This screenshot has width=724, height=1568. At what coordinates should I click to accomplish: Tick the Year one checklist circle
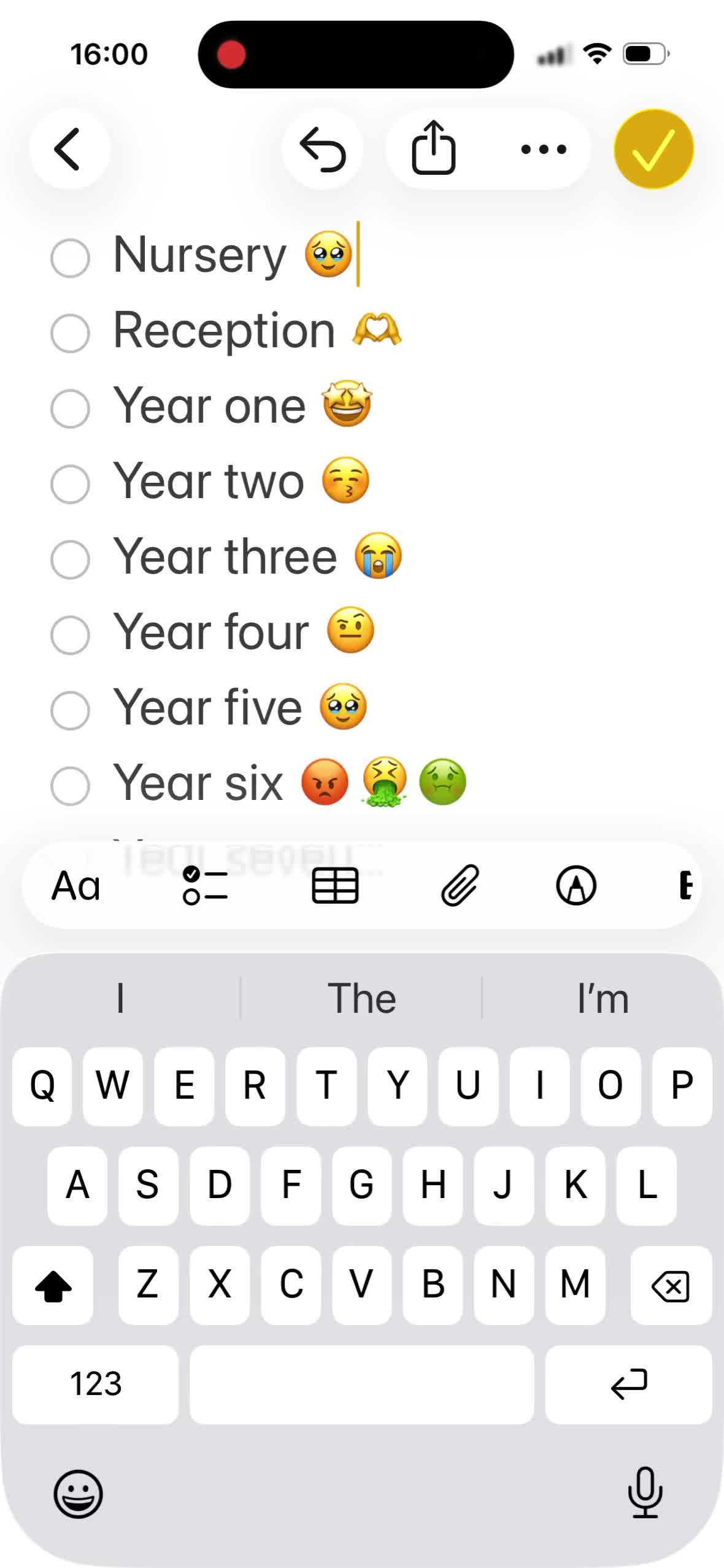[x=70, y=409]
